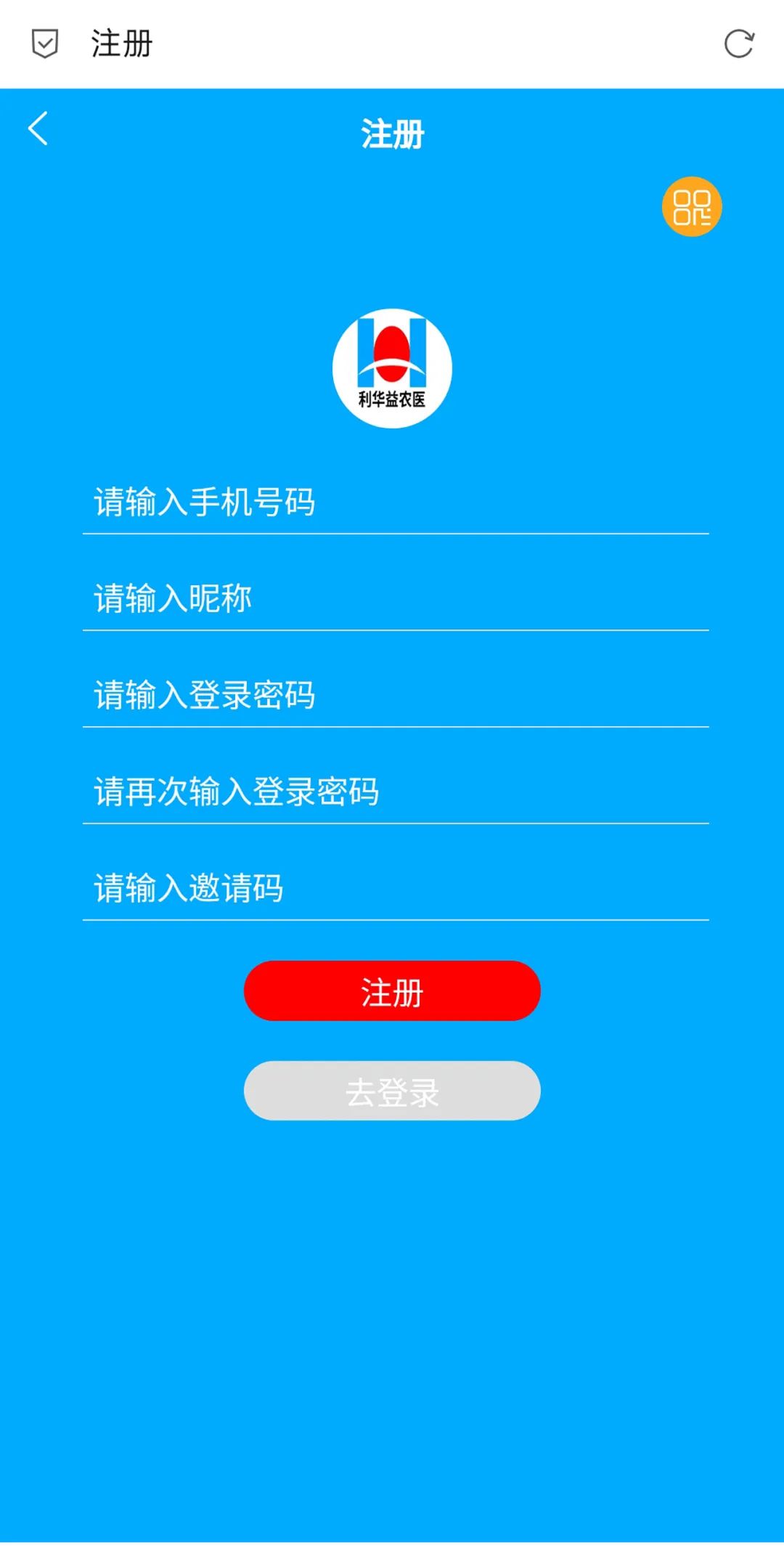Submit with the red 注册 button

tap(392, 991)
